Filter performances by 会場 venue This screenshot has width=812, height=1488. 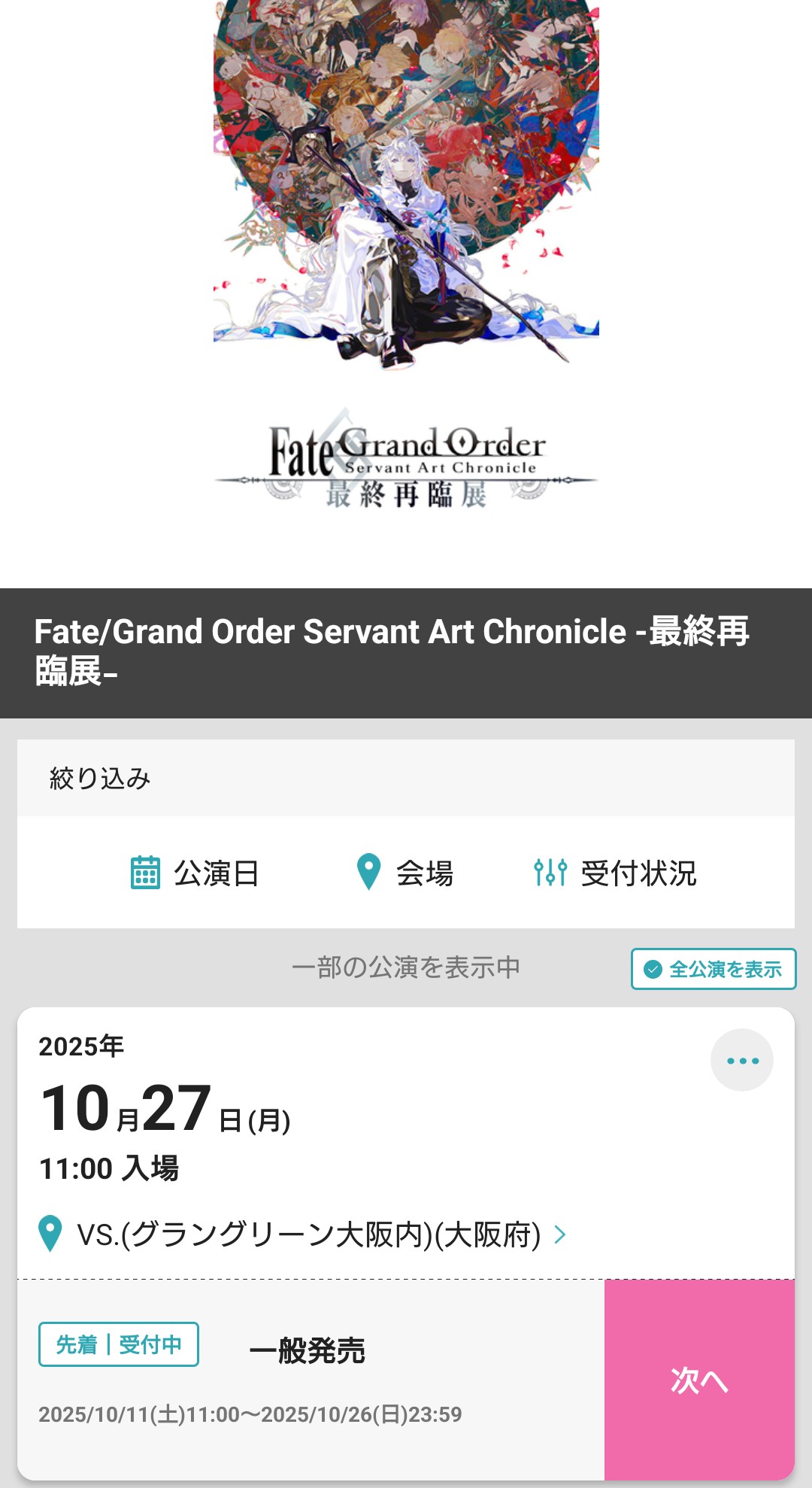[x=405, y=873]
